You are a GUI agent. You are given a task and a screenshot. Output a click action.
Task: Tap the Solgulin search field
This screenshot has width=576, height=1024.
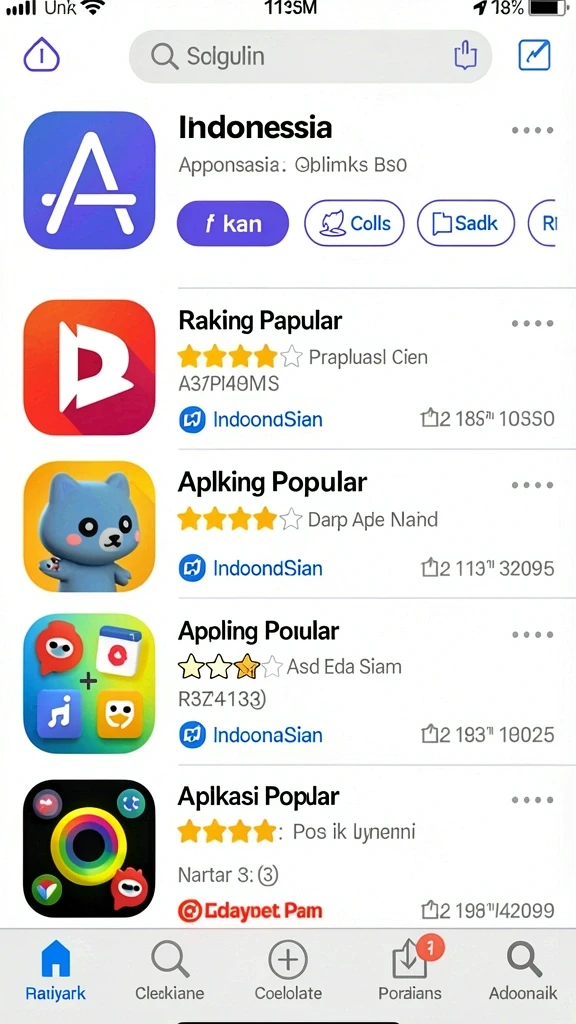click(310, 56)
